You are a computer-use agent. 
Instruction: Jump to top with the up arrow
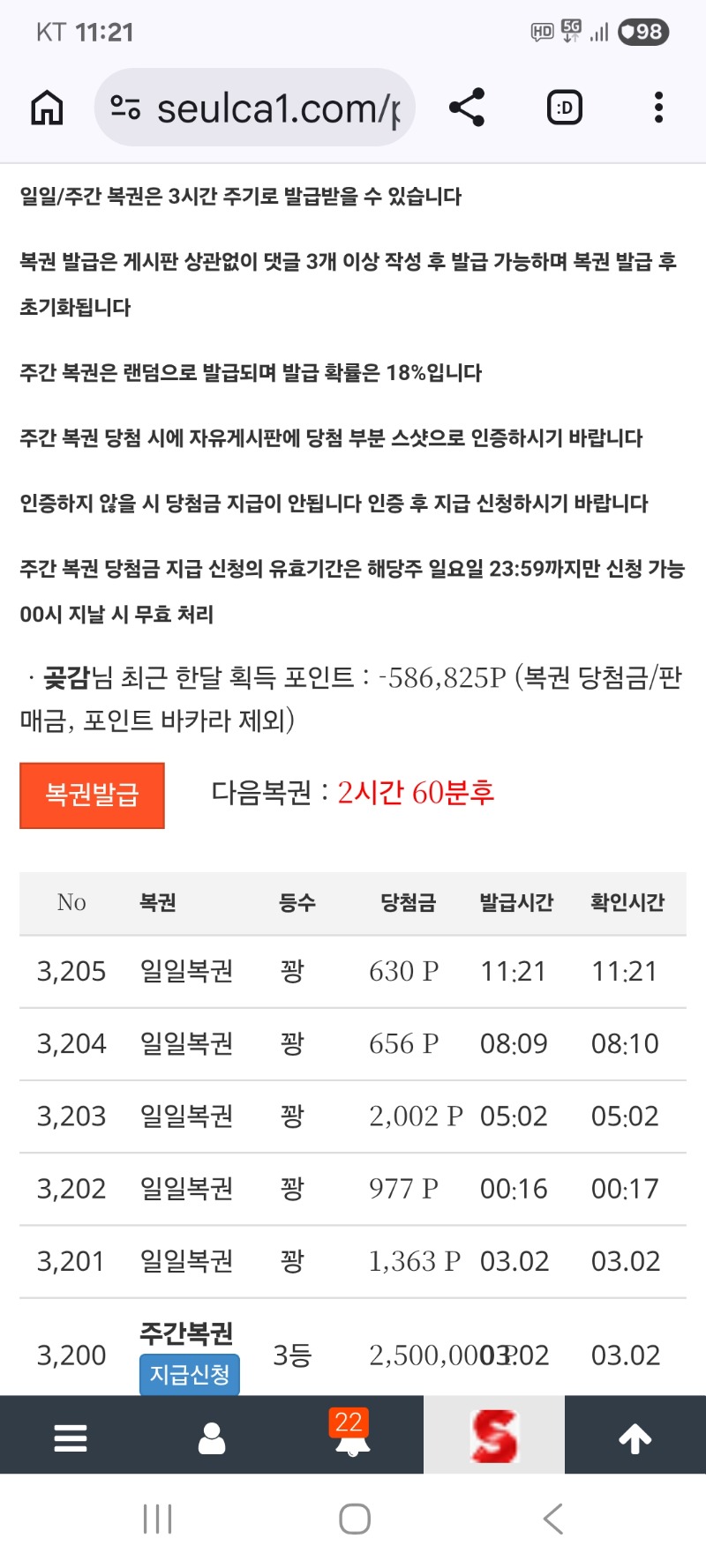(x=635, y=1438)
